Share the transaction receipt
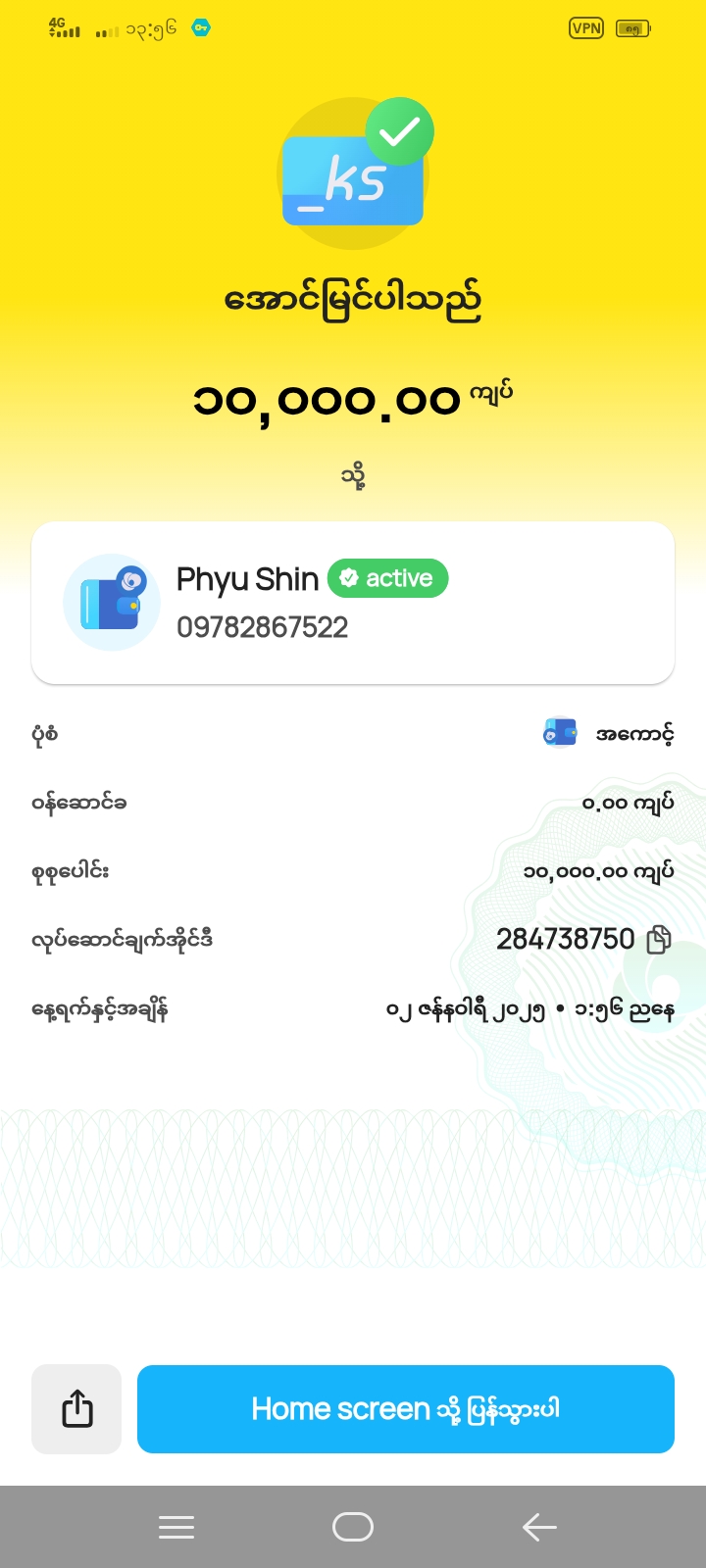 (76, 1409)
